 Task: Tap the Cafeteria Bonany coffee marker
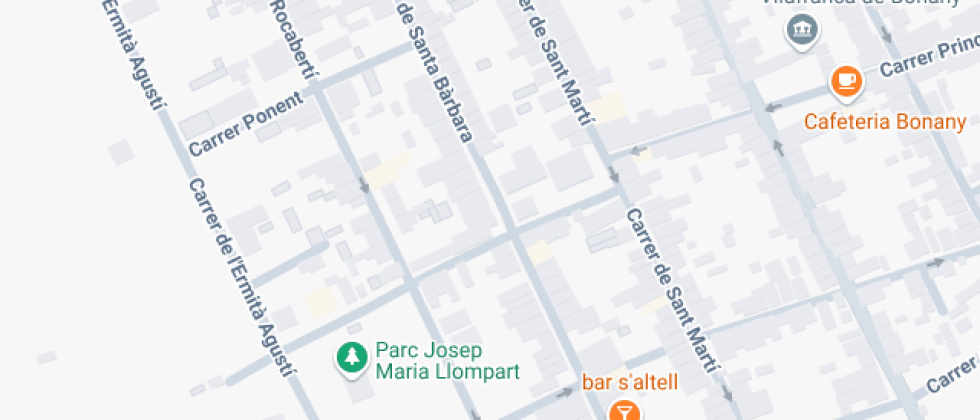(x=847, y=83)
